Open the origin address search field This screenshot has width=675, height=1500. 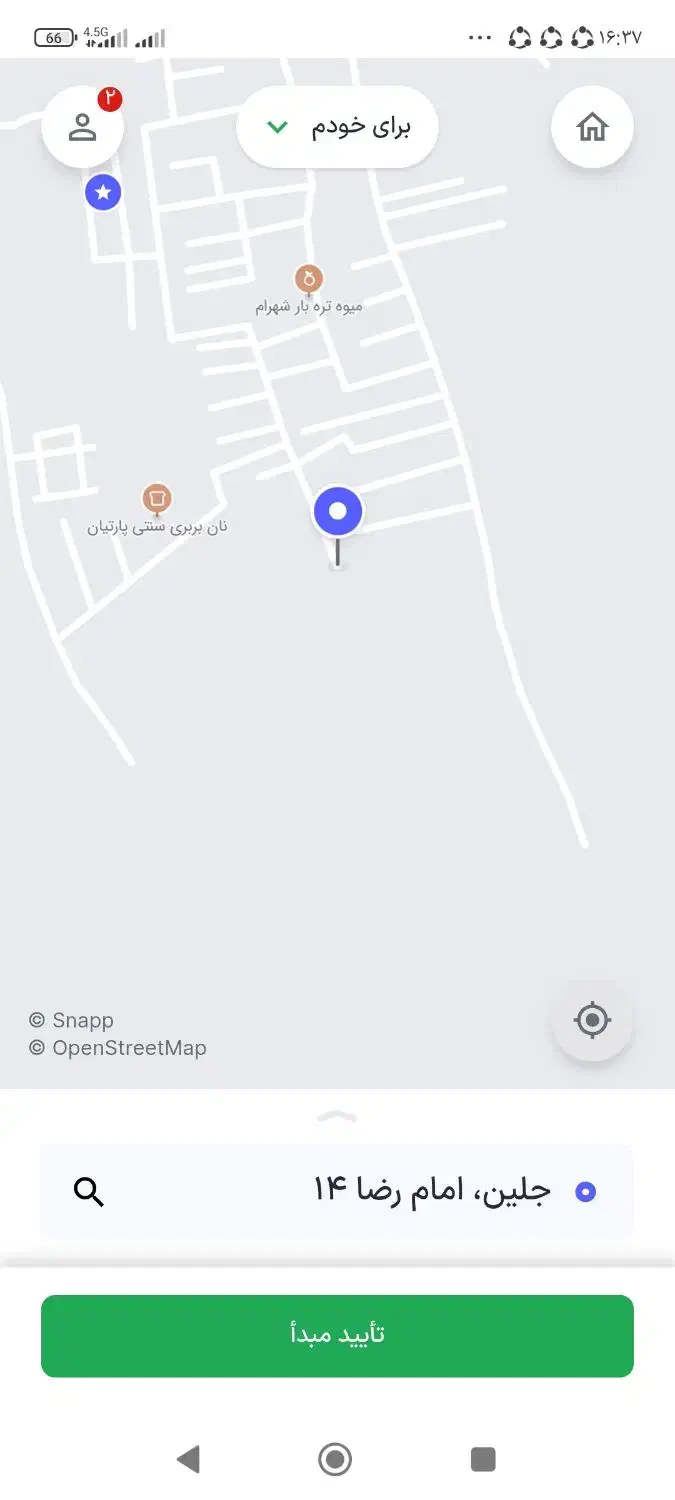tap(336, 1191)
